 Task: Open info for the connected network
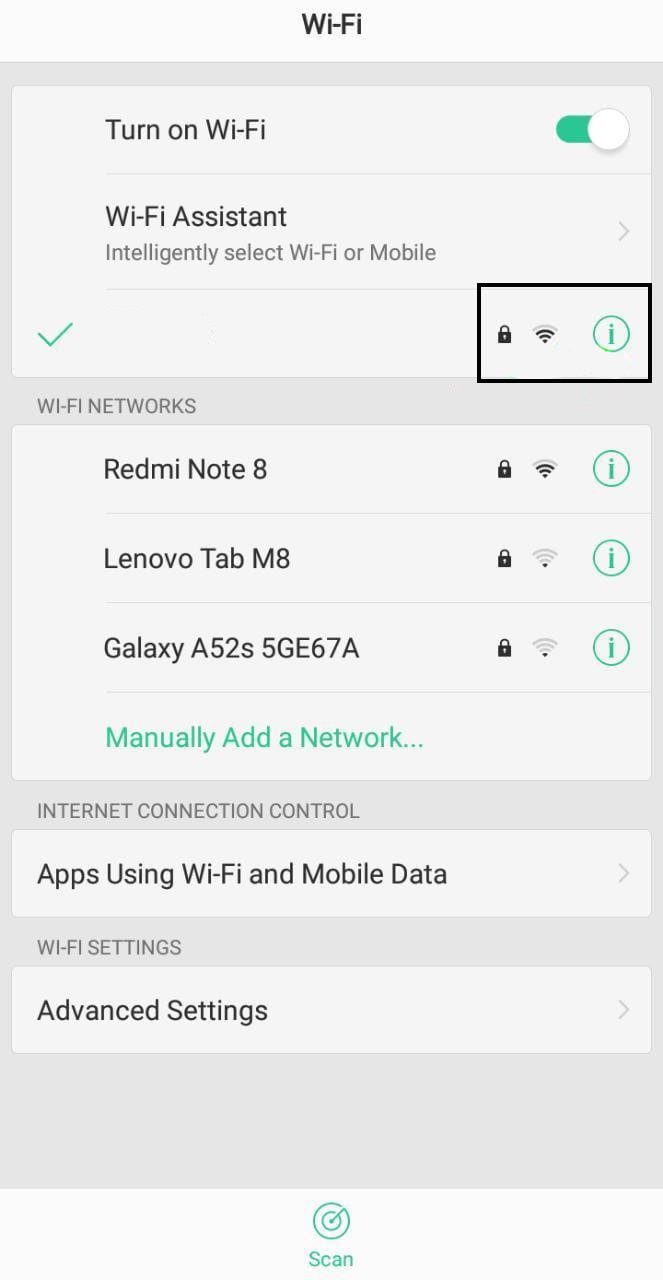pos(611,334)
